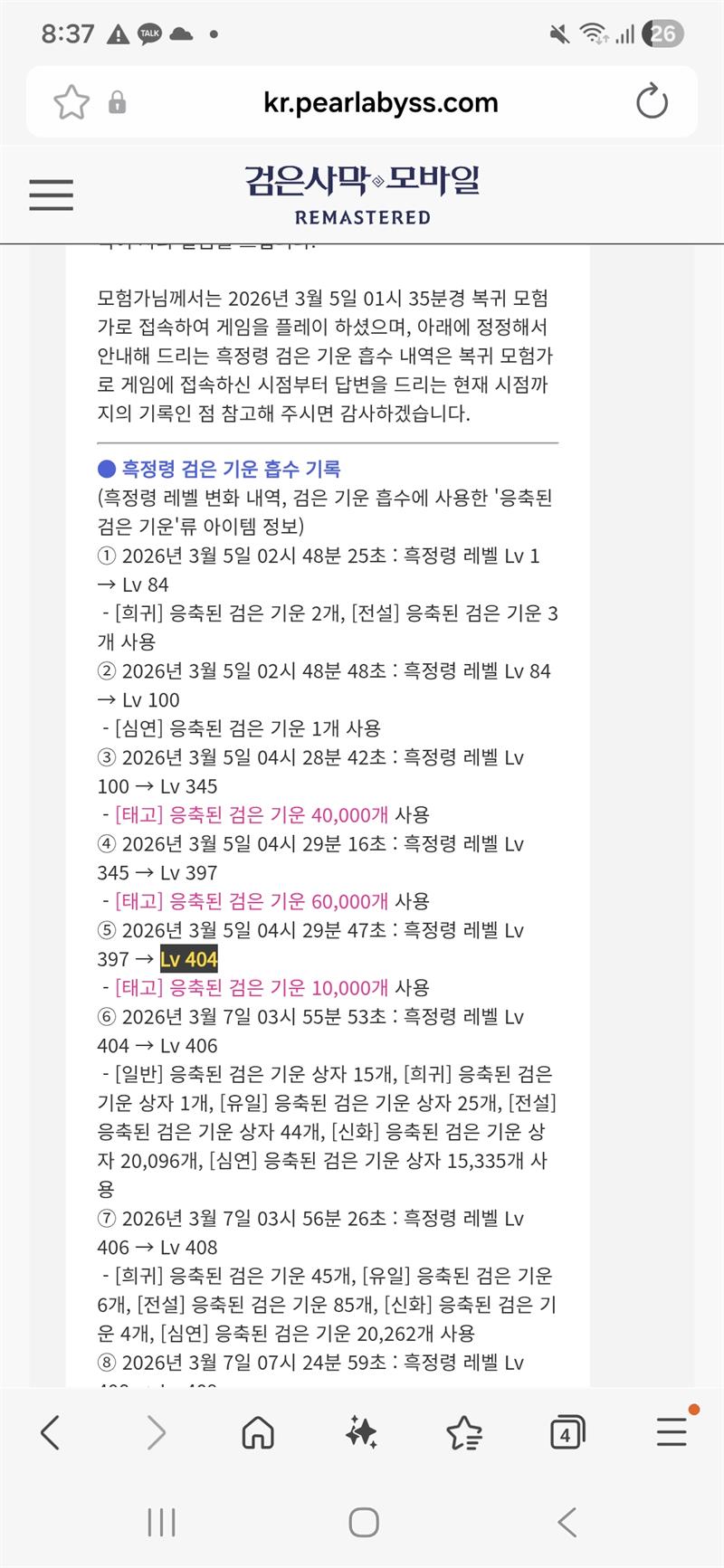Viewport: 724px width, 1568px height.
Task: Open the browser AI sparkle assistant
Action: point(361,1432)
